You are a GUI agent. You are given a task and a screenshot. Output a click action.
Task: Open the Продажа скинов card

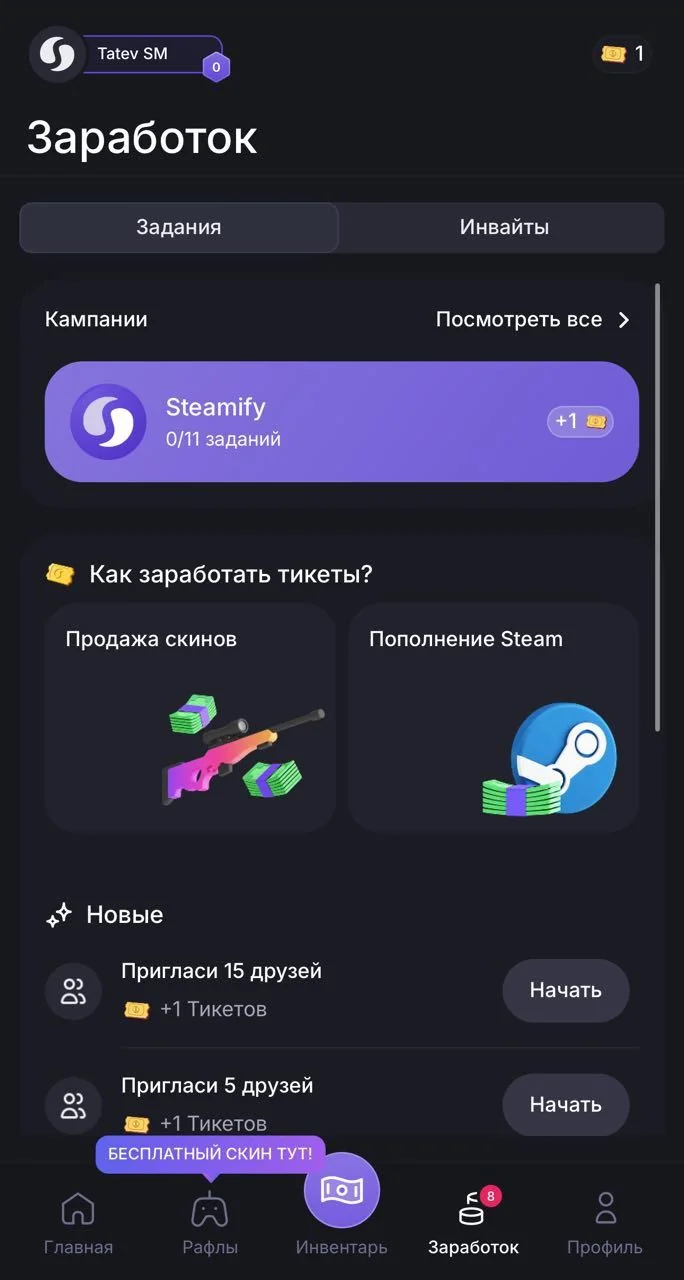pyautogui.click(x=190, y=718)
